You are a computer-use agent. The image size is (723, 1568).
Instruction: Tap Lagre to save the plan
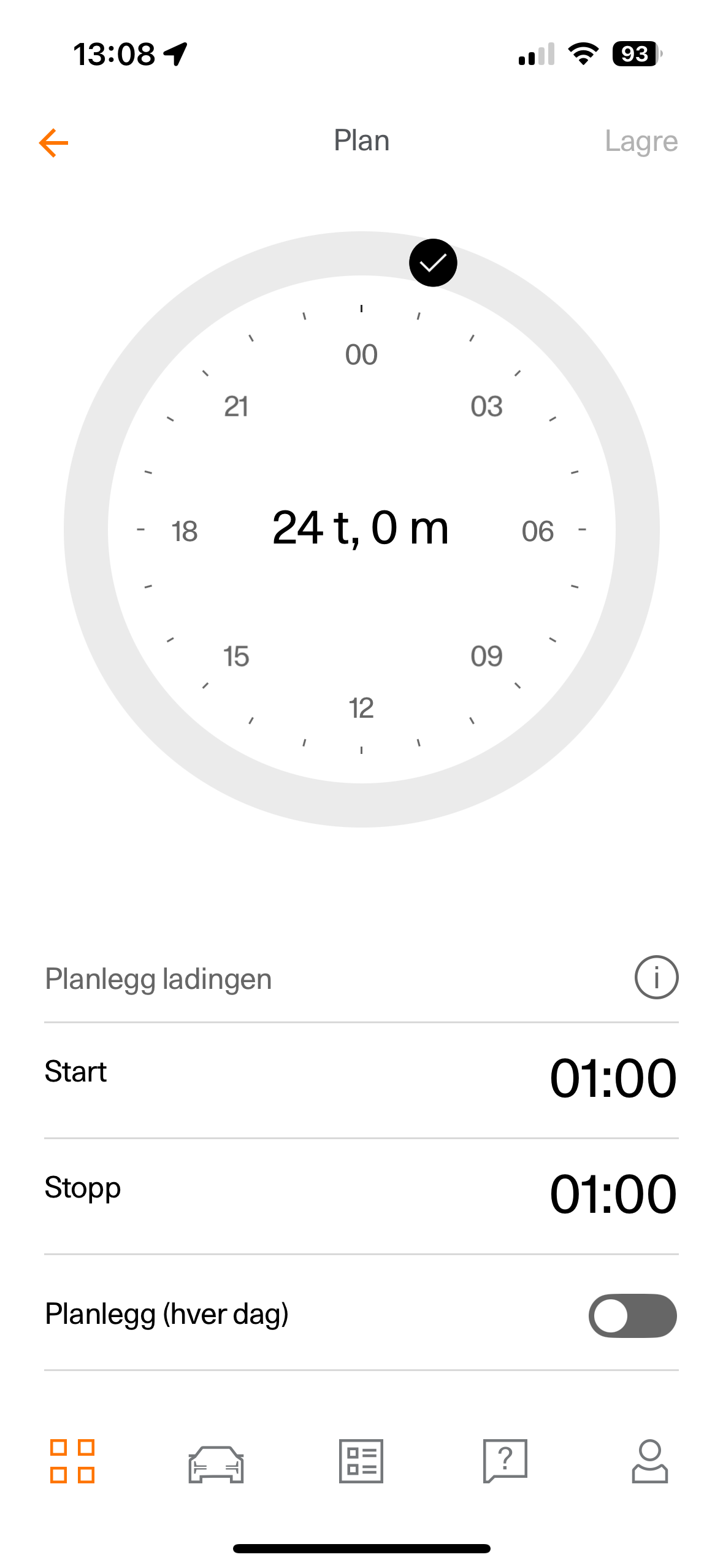(x=641, y=142)
